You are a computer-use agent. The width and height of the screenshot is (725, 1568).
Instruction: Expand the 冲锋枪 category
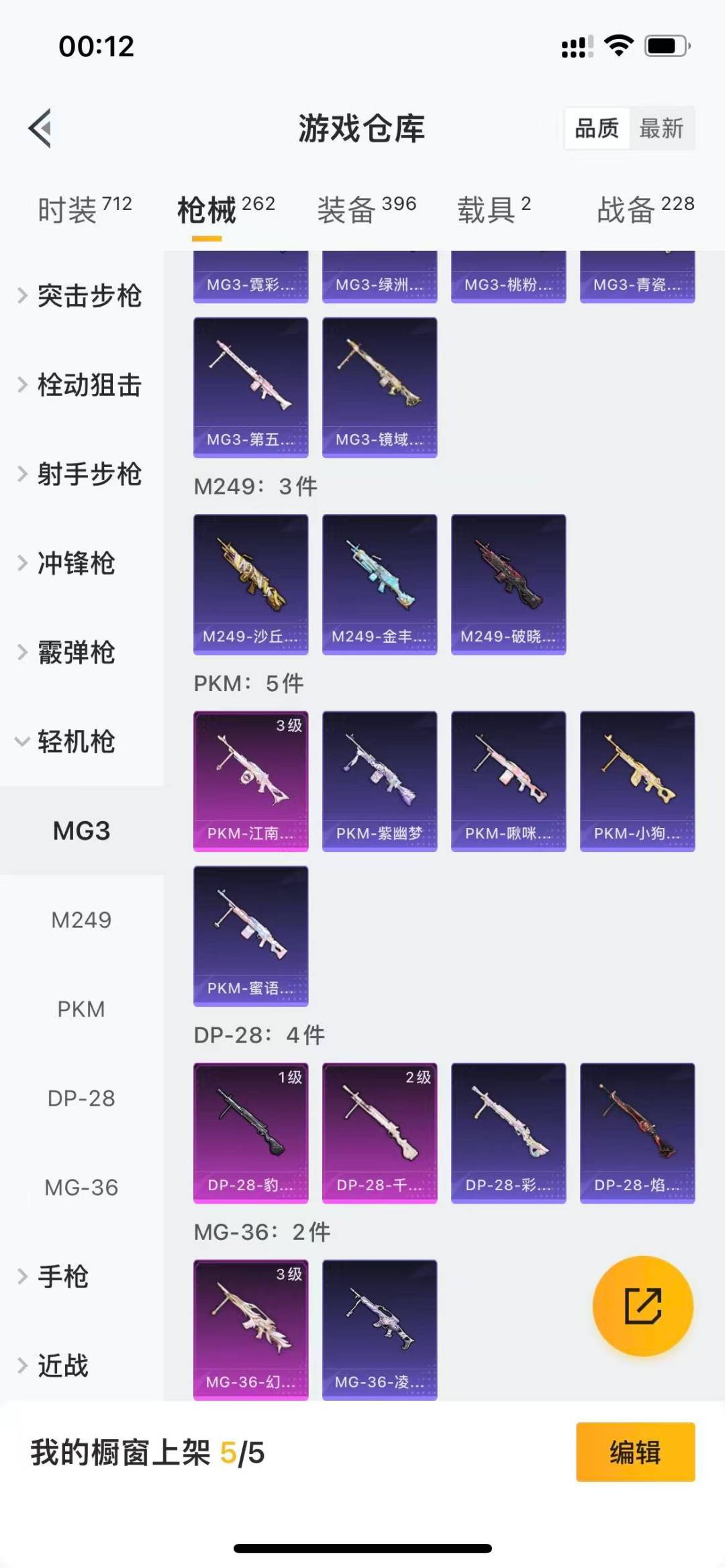tap(67, 564)
